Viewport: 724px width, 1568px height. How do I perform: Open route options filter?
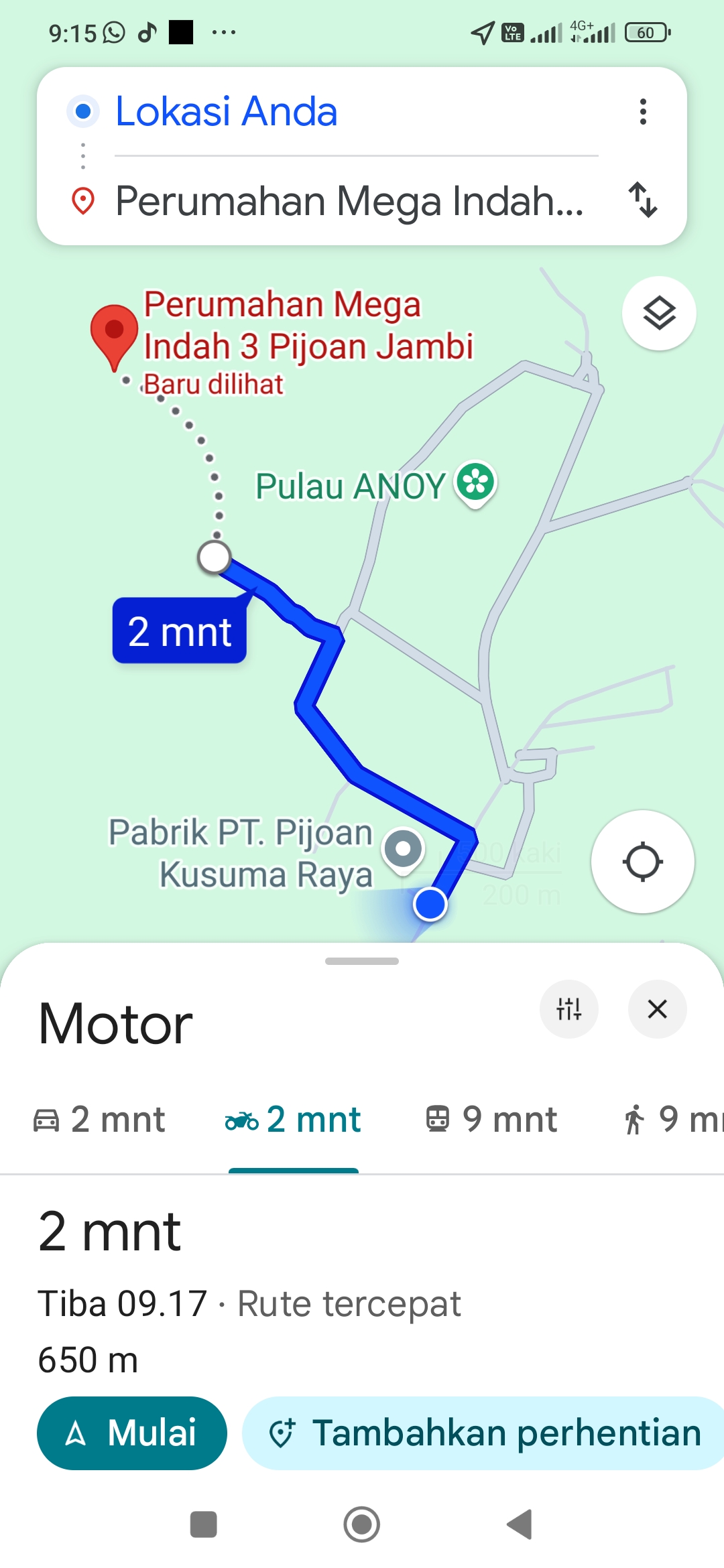(568, 1008)
